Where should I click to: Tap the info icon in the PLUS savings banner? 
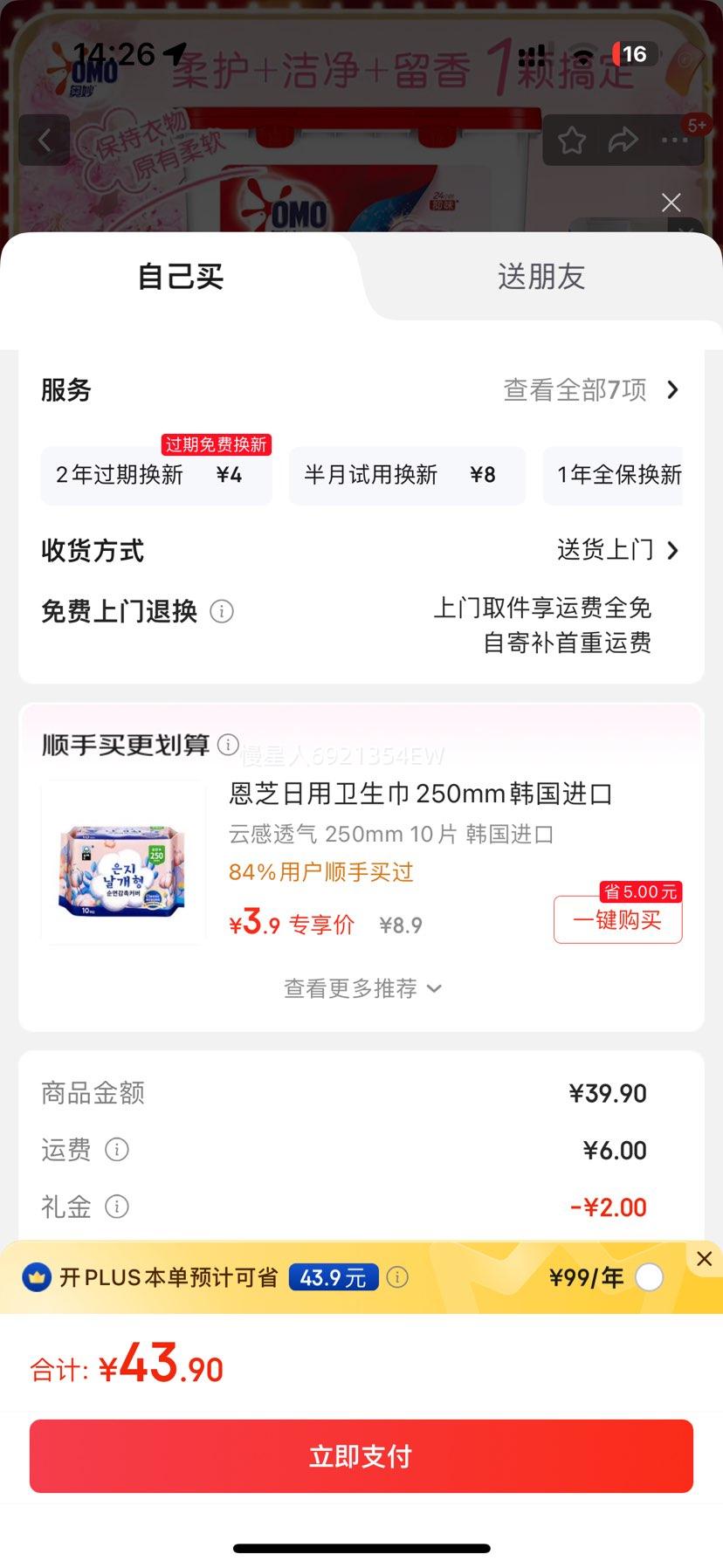point(398,1276)
